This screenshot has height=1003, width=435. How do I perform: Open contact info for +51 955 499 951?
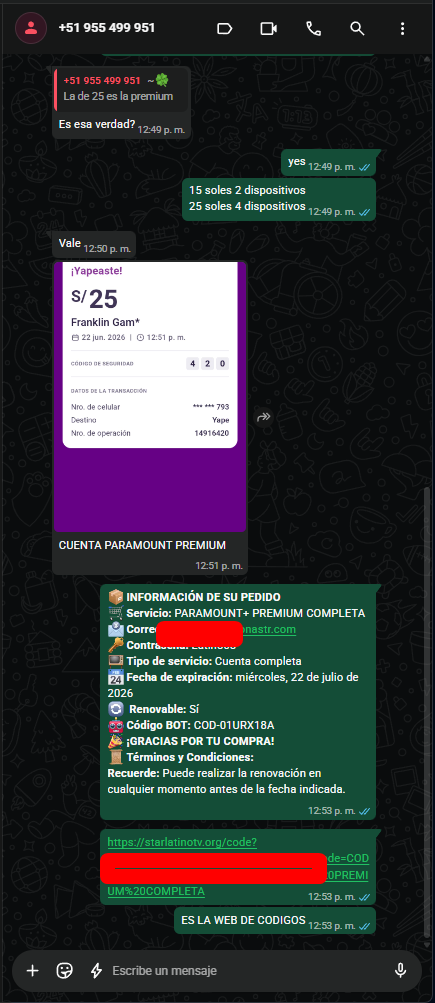pyautogui.click(x=106, y=28)
